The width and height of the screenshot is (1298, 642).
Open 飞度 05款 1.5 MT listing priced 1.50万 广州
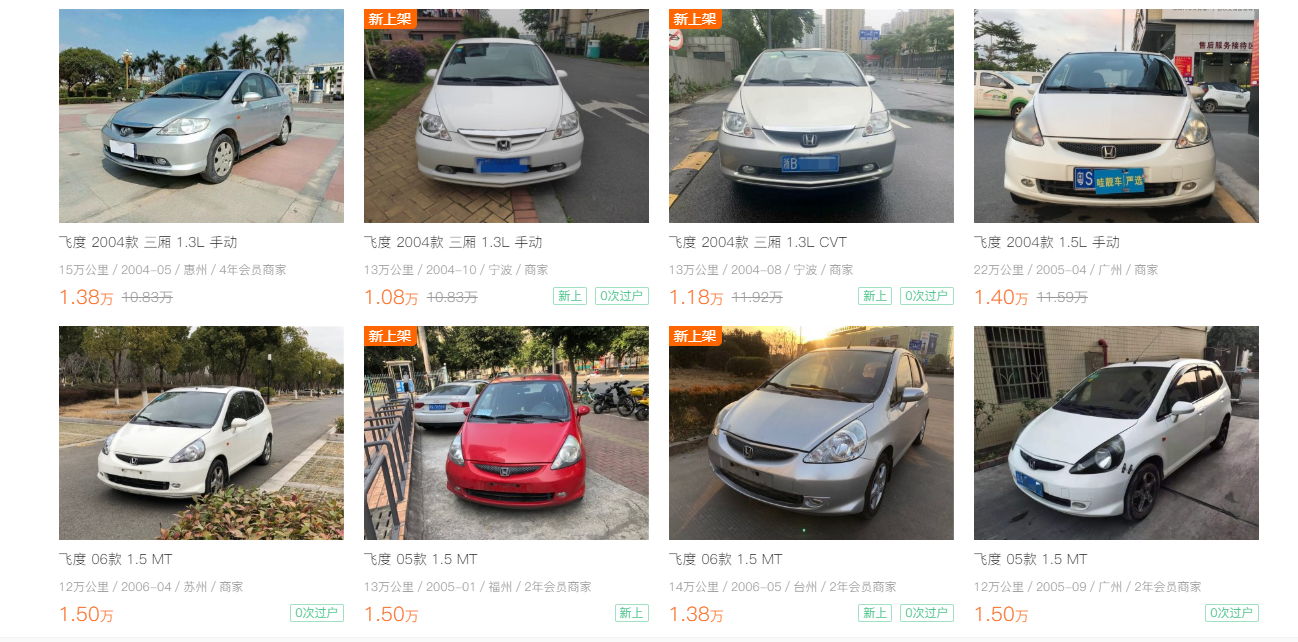[x=1116, y=433]
